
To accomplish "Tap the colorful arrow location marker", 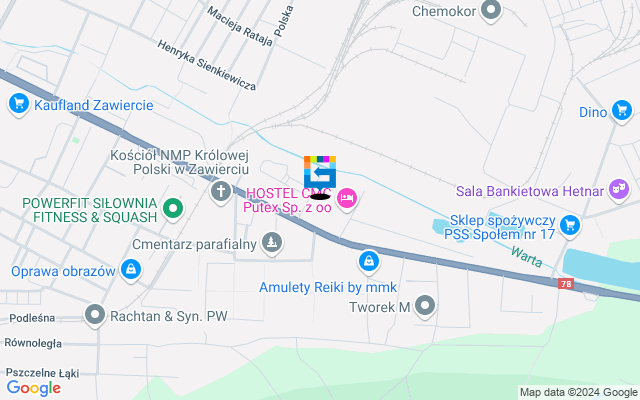I will click(x=320, y=170).
